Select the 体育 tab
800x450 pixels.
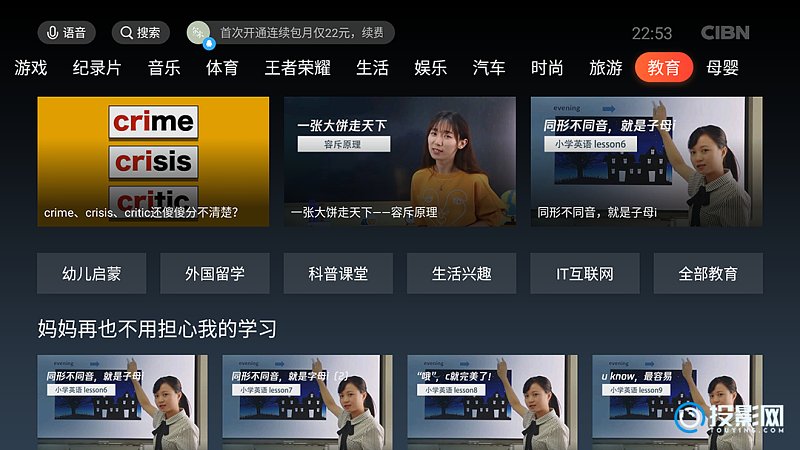[222, 68]
